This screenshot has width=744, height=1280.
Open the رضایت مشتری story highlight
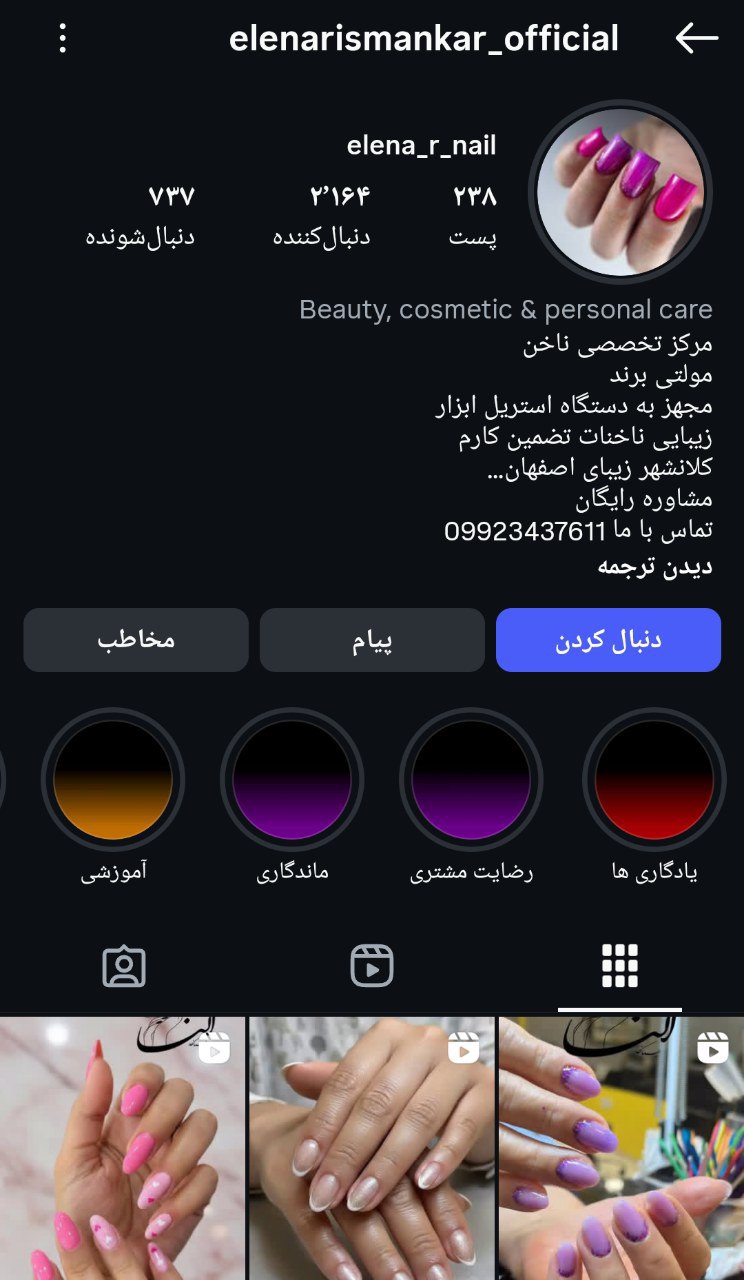470,780
